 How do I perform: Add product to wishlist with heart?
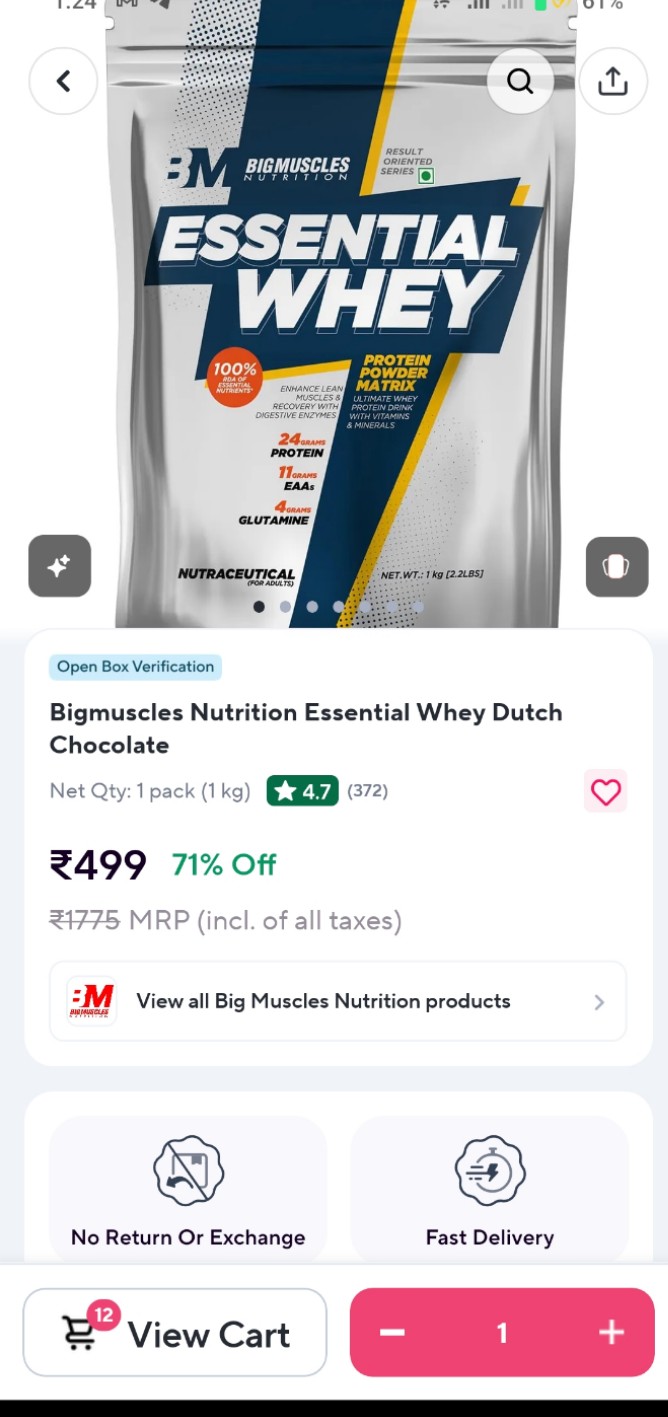pos(606,792)
